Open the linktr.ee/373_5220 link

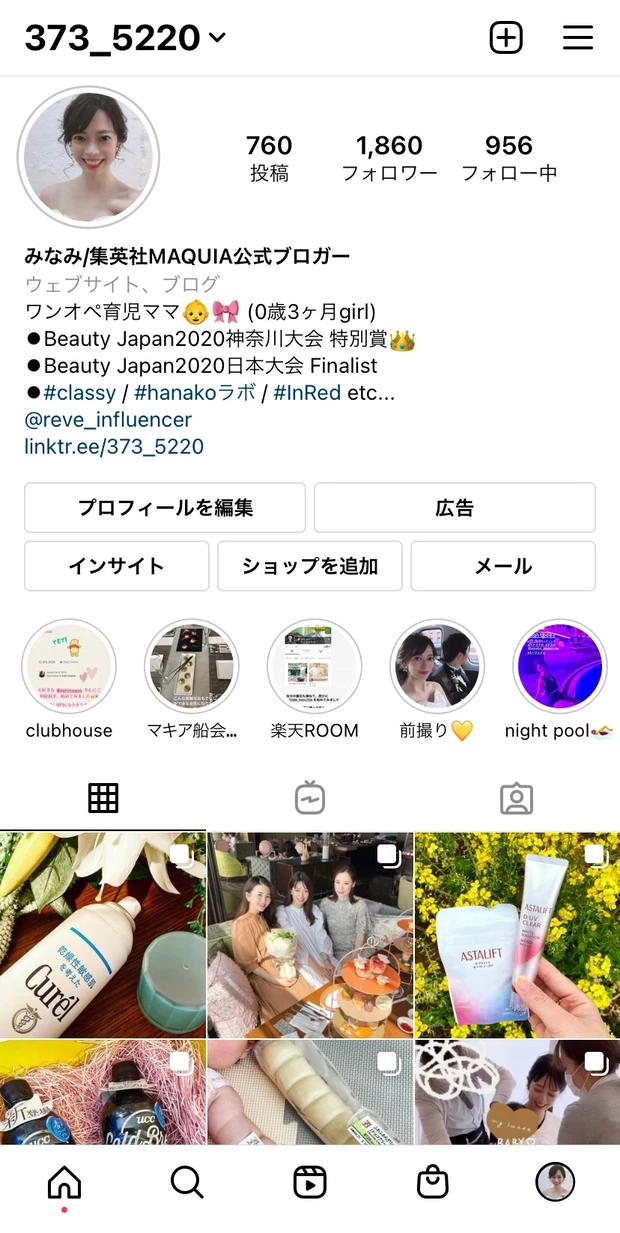coord(114,446)
